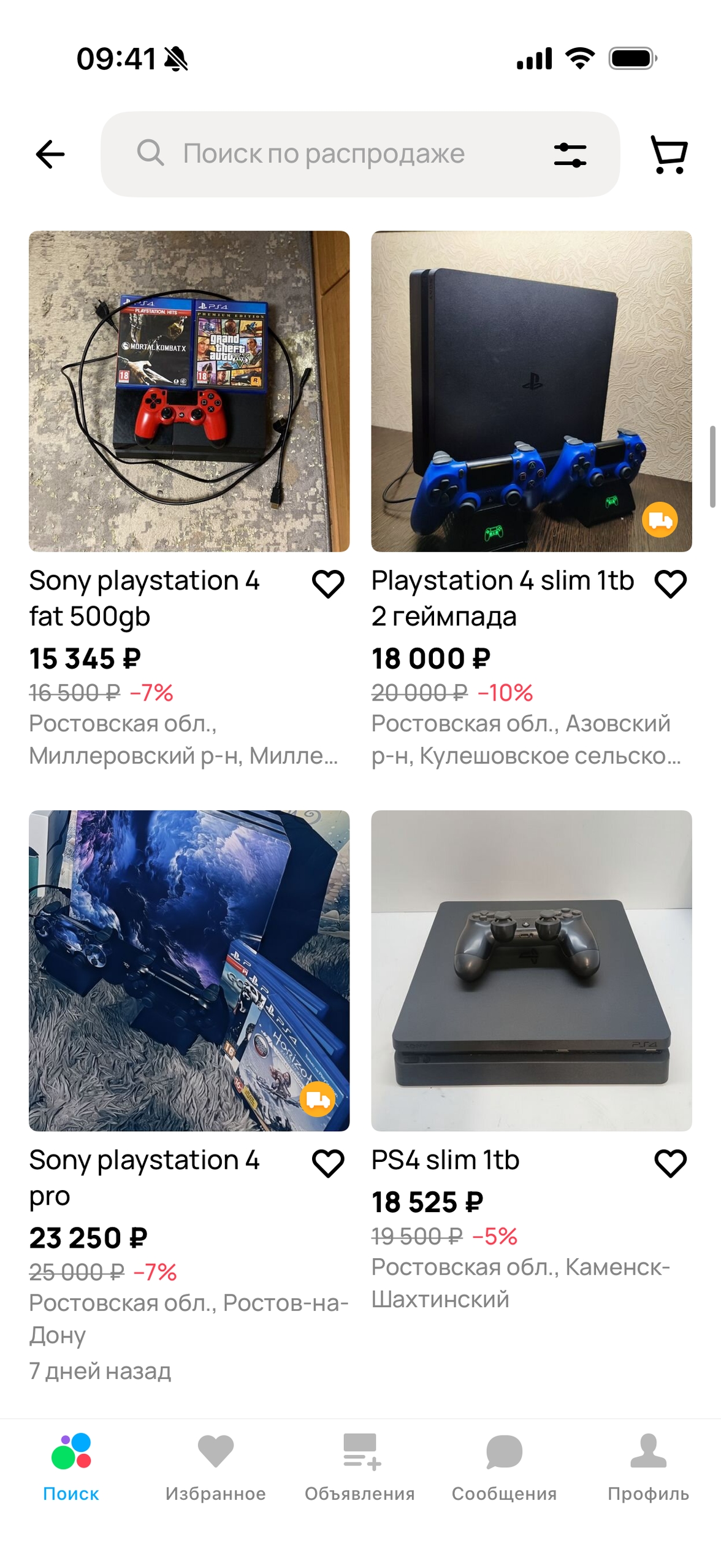Open the shopping cart
The height and width of the screenshot is (1568, 721).
coord(668,155)
